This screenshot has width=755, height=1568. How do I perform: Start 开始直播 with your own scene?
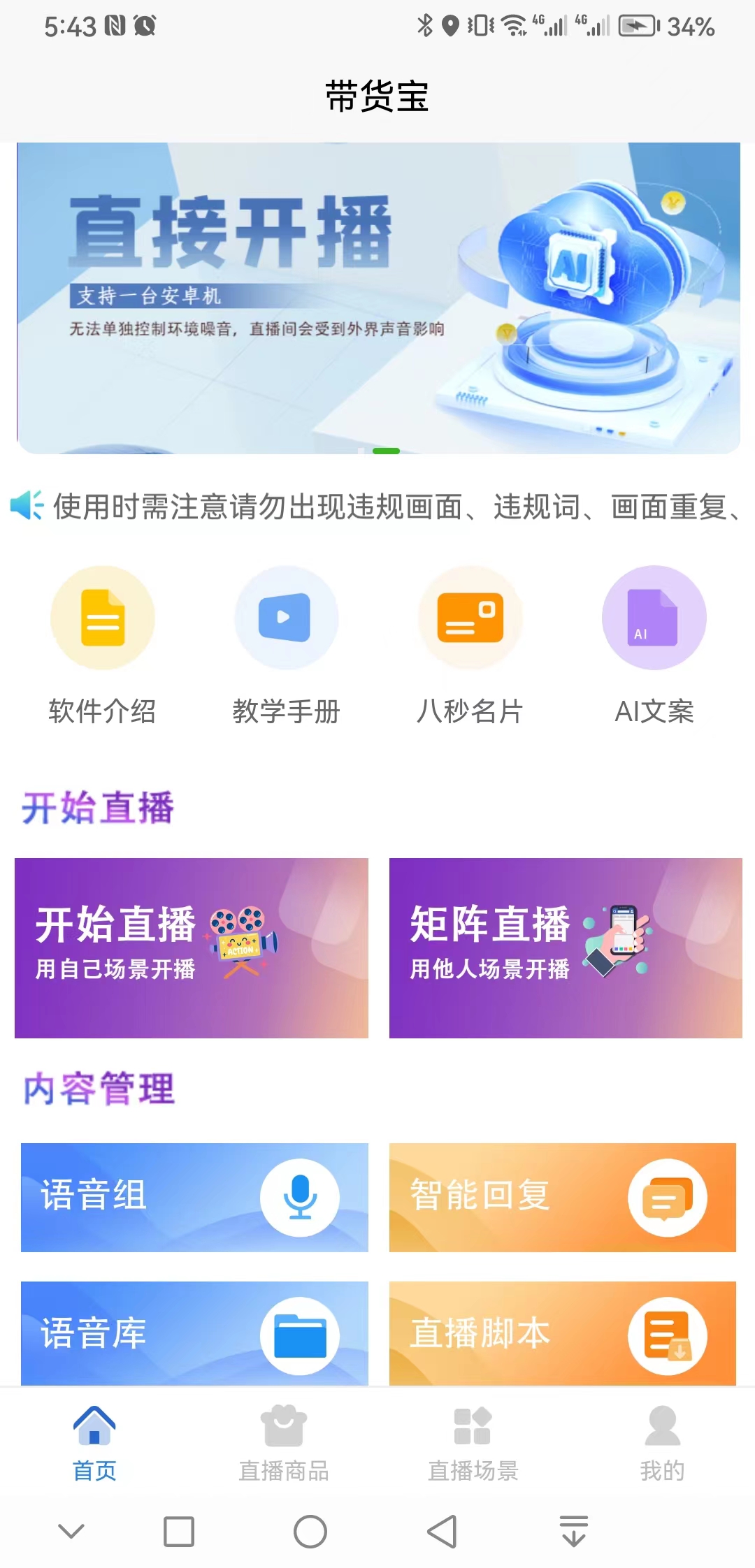point(191,948)
